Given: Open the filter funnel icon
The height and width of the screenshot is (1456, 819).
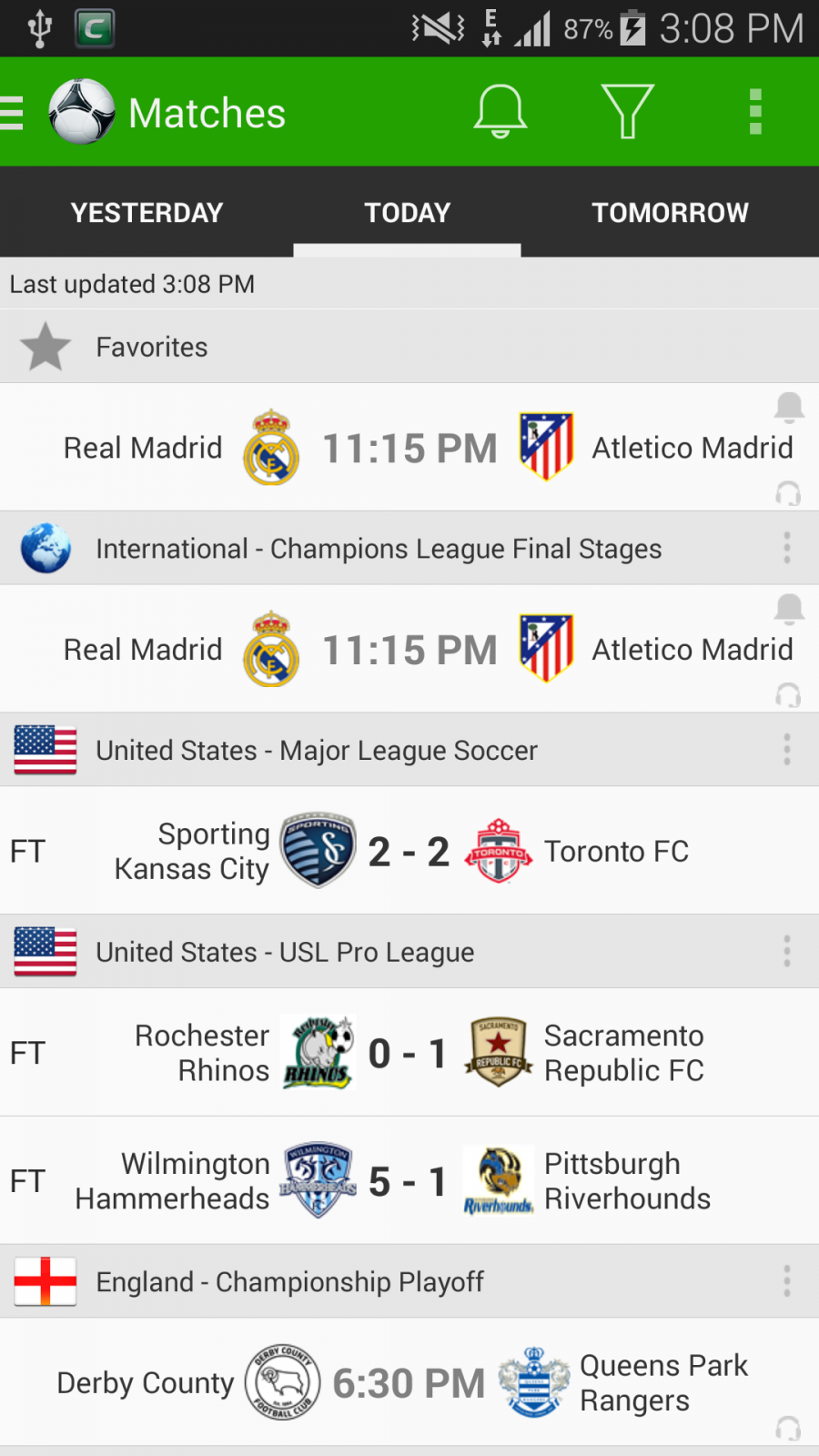Looking at the screenshot, I should pos(627,112).
